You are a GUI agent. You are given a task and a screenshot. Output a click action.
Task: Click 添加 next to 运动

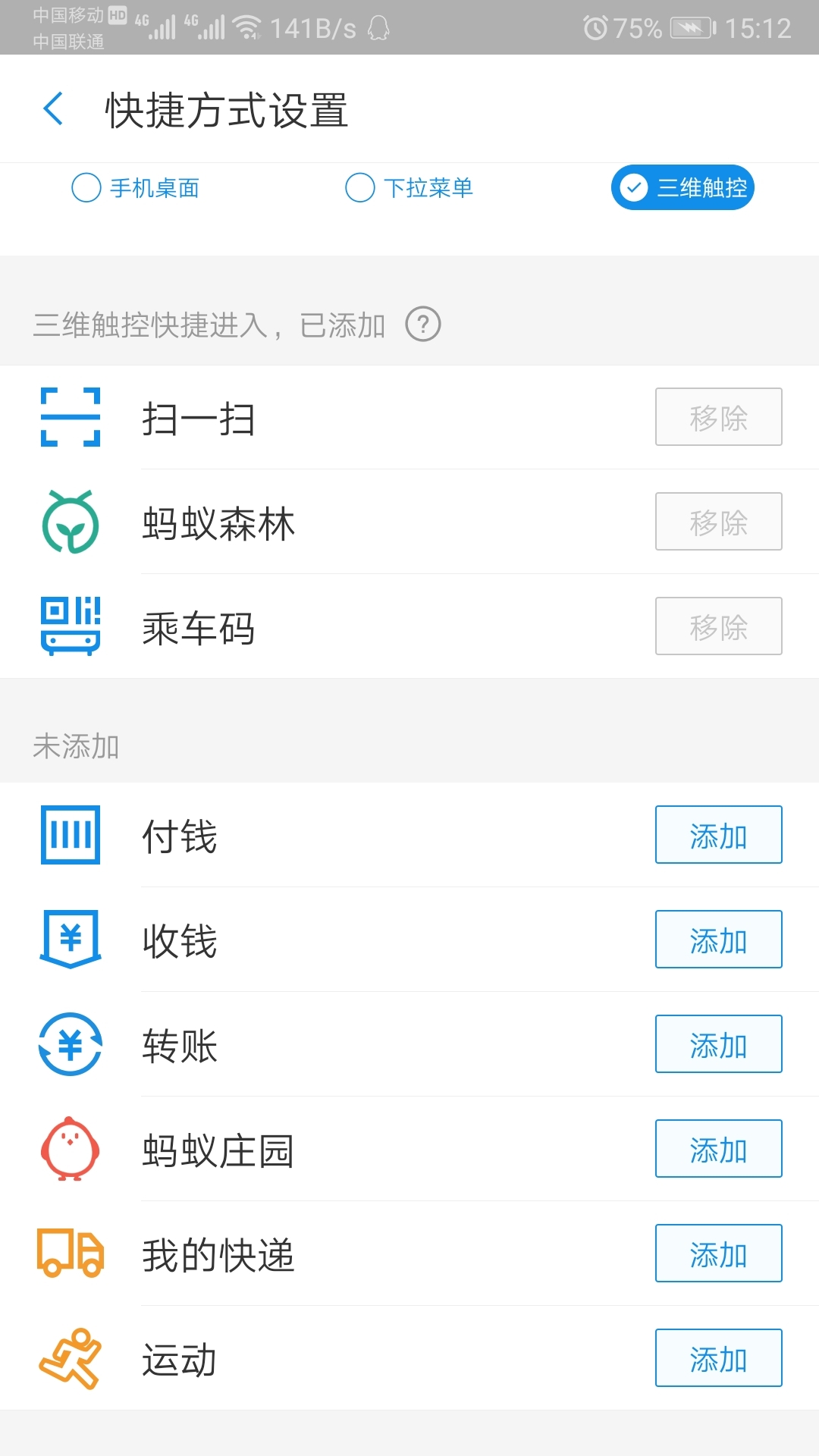[x=718, y=1358]
